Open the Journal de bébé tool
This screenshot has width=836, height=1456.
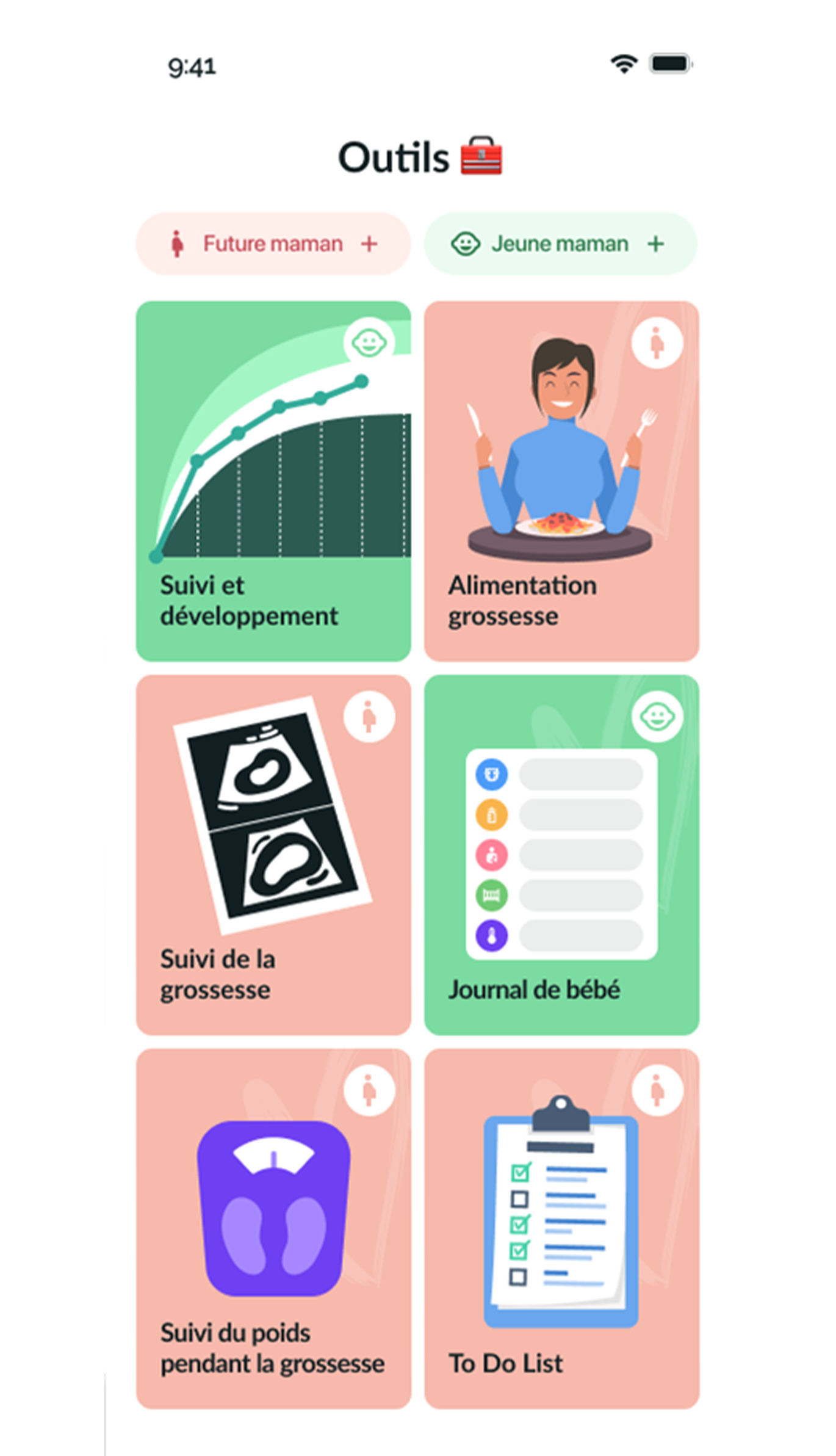pos(561,855)
